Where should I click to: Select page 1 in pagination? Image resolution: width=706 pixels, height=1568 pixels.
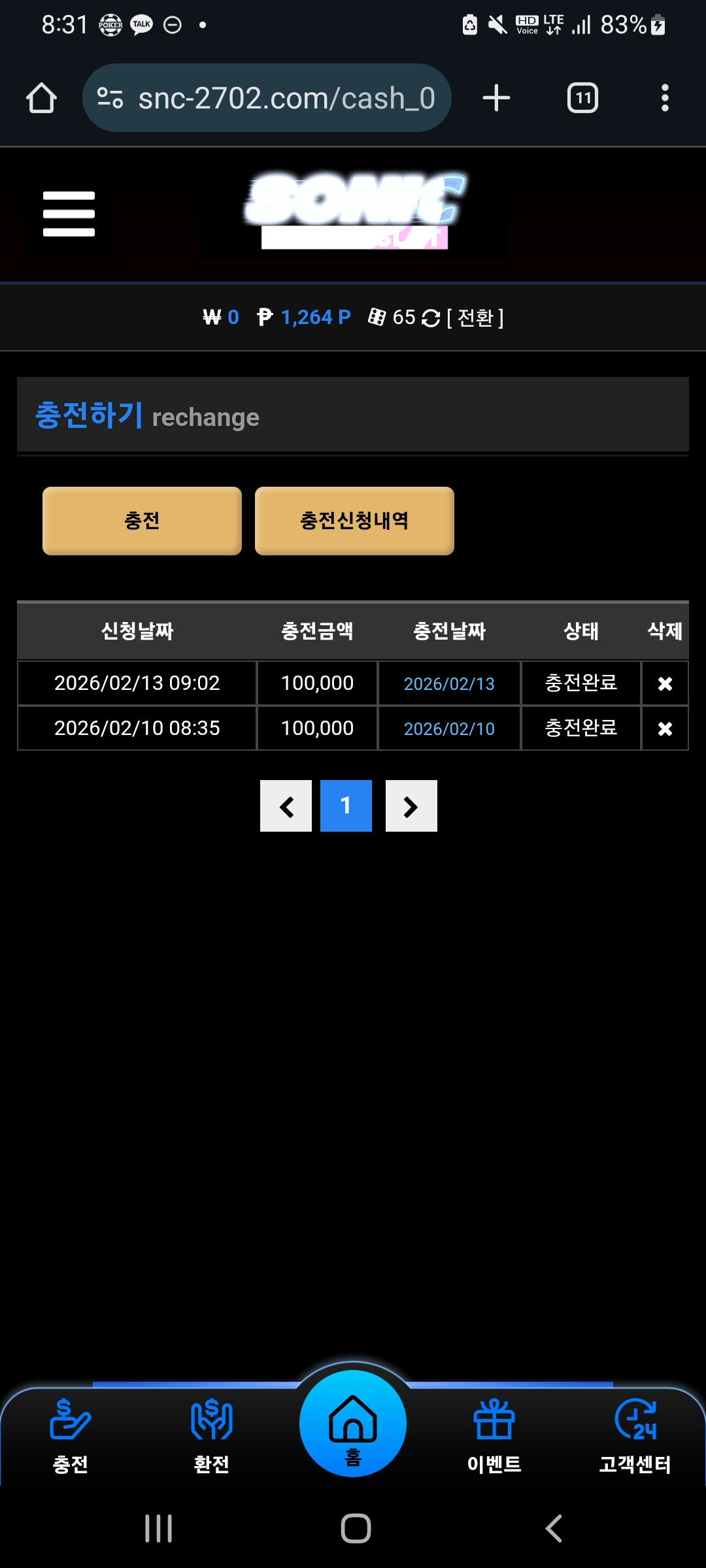(x=346, y=806)
